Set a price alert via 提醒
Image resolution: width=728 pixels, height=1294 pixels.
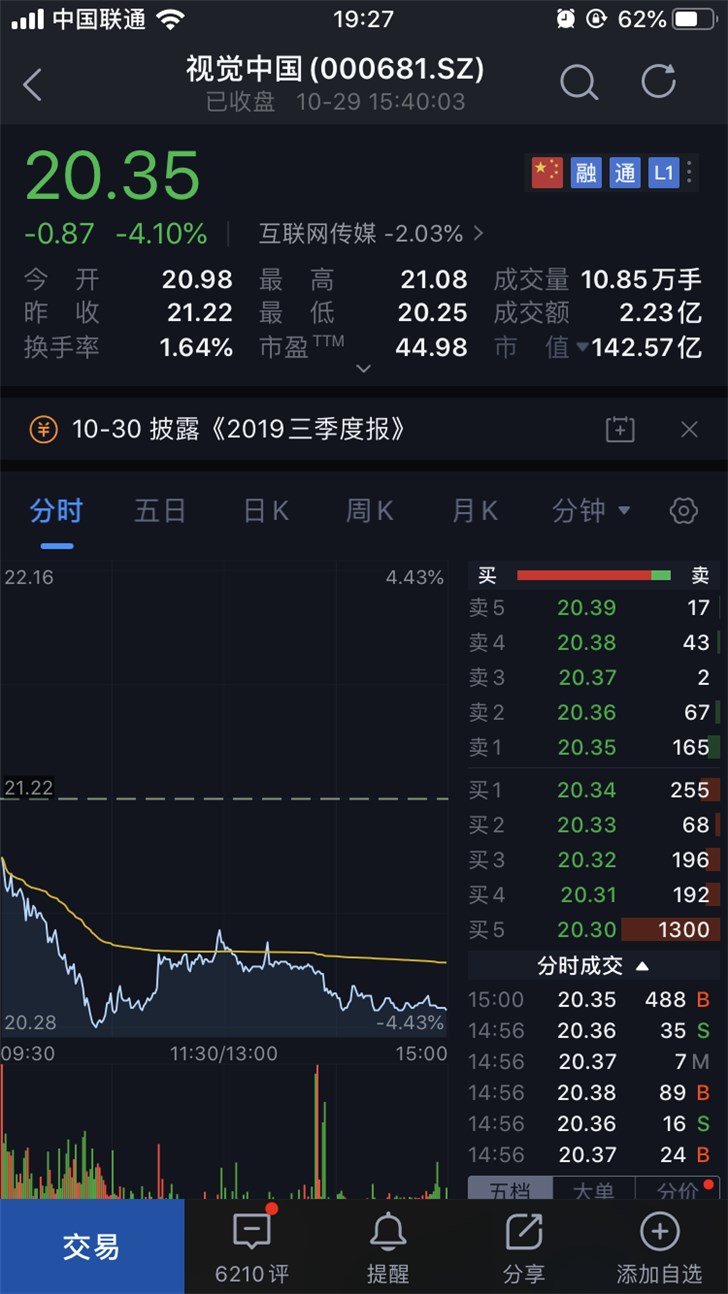point(388,1248)
